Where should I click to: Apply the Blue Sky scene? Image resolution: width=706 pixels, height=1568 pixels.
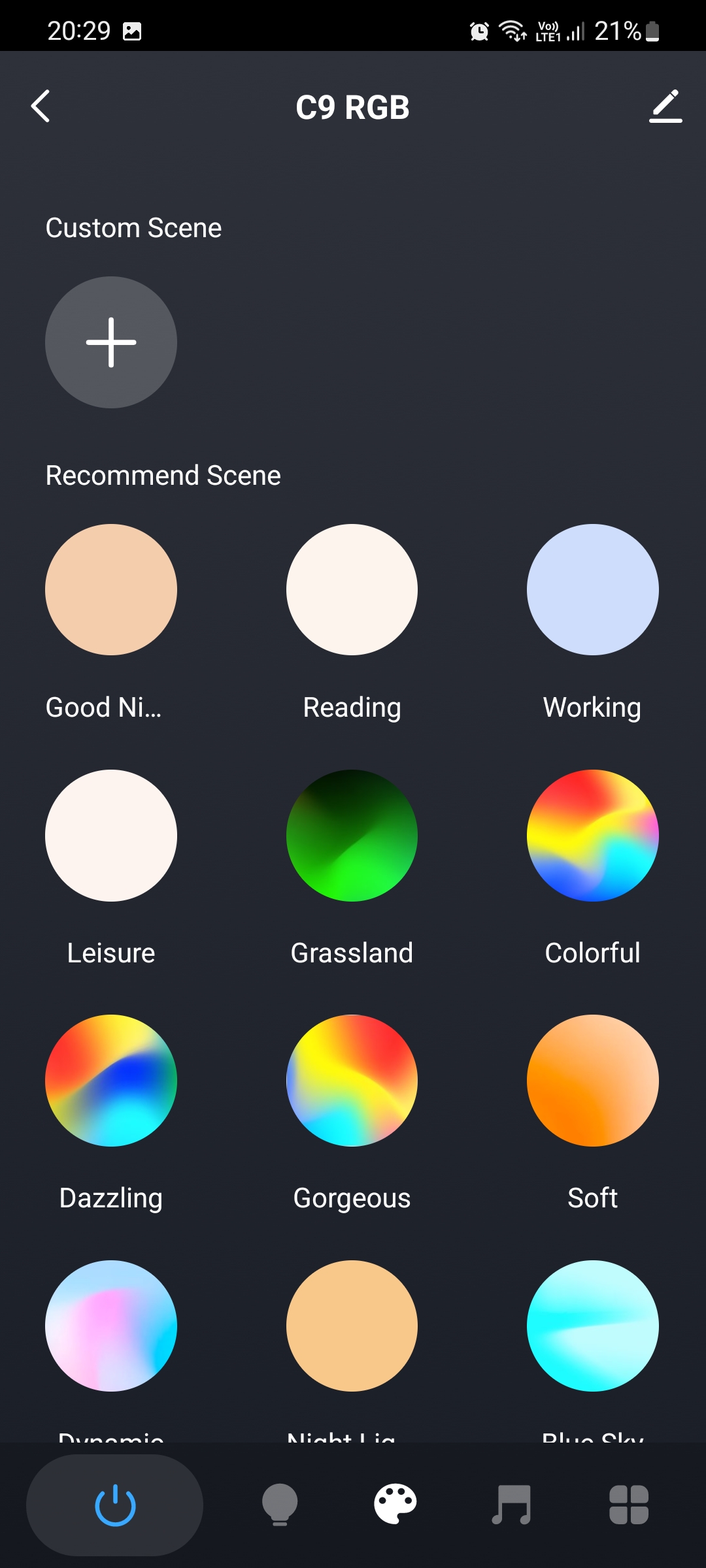pyautogui.click(x=592, y=1326)
